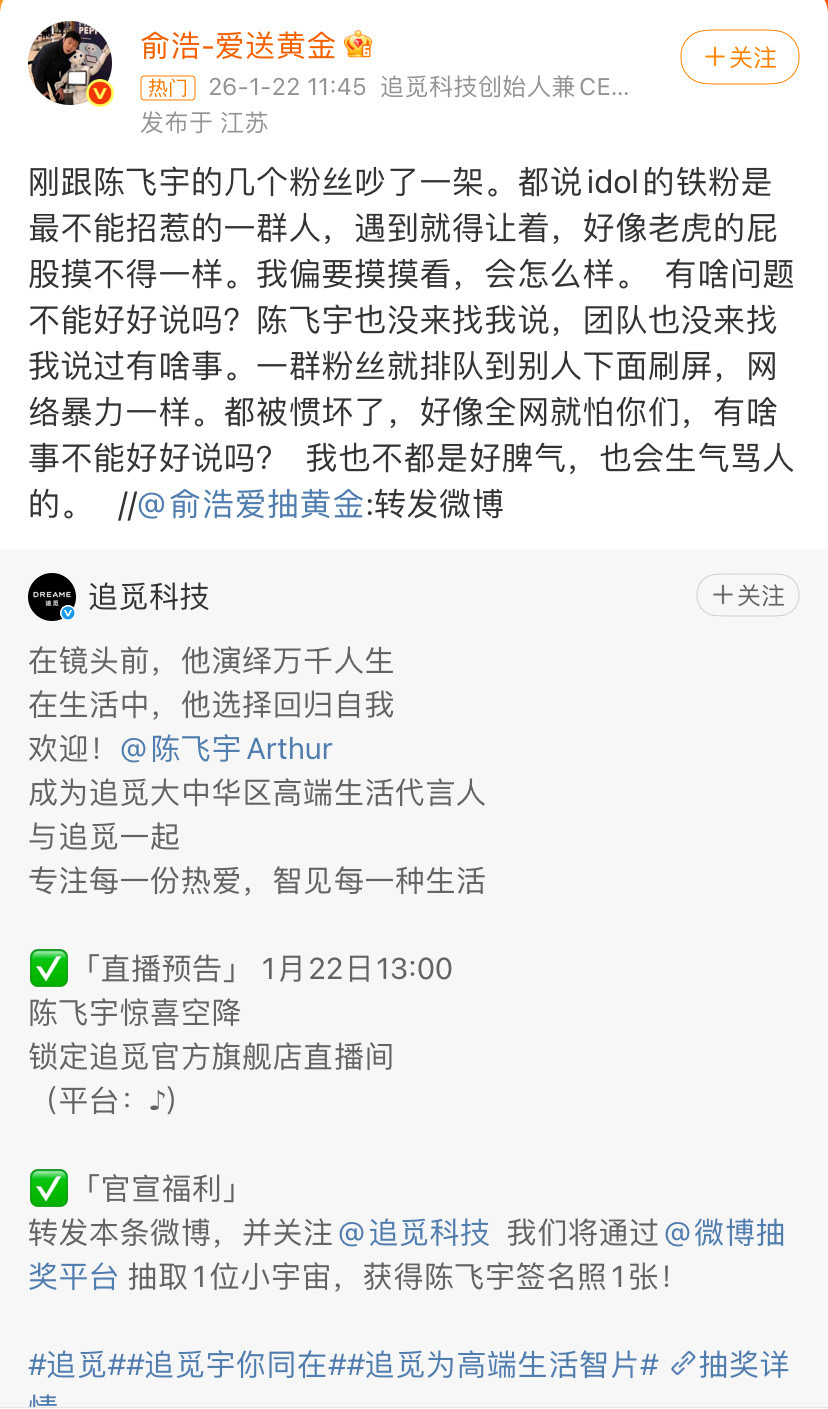This screenshot has width=828, height=1409.
Task: Follow 俞浩-爱送黄金 with the top 关注 button
Action: pos(739,57)
